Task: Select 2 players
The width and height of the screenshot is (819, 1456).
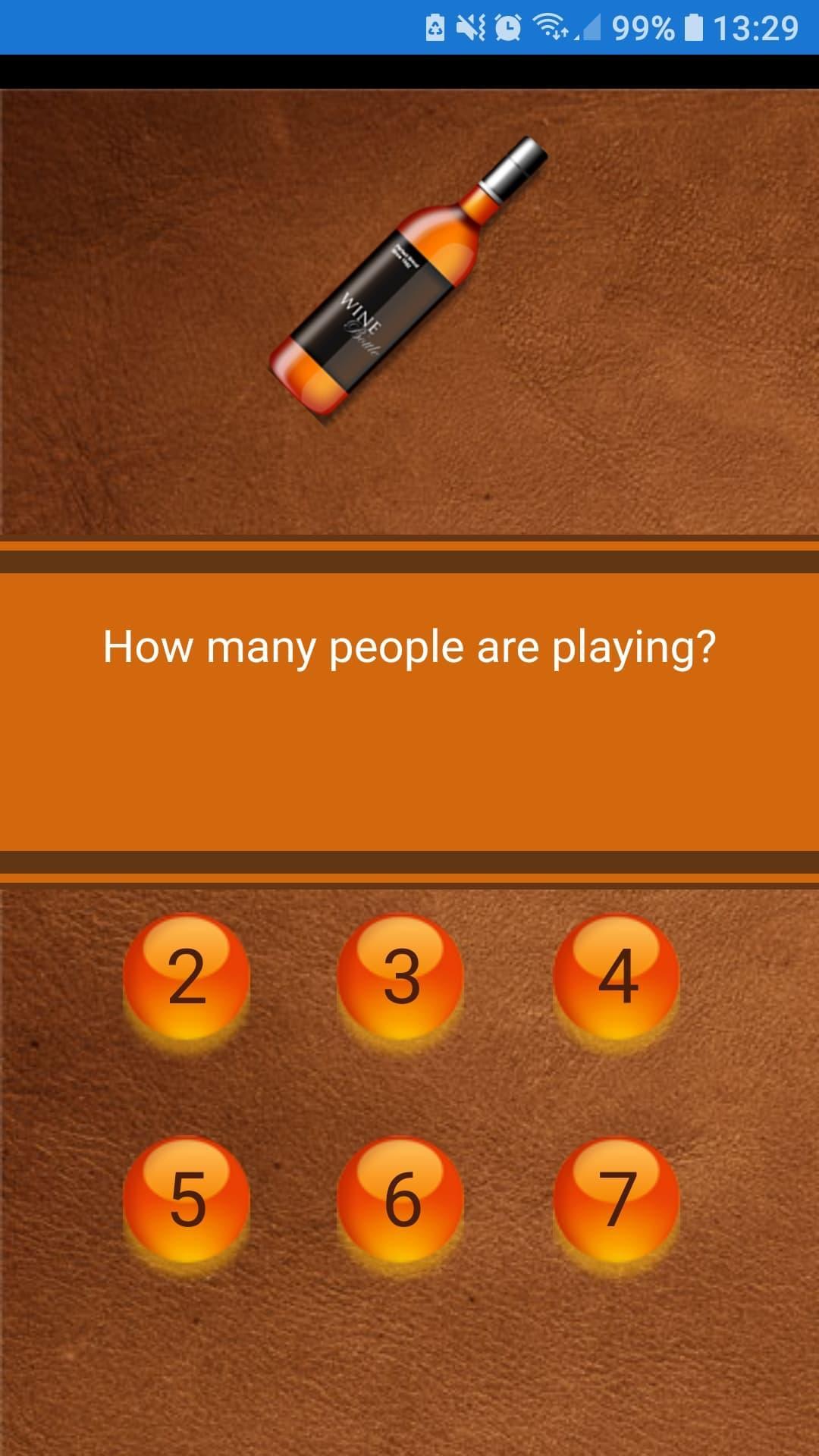Action: 187,977
